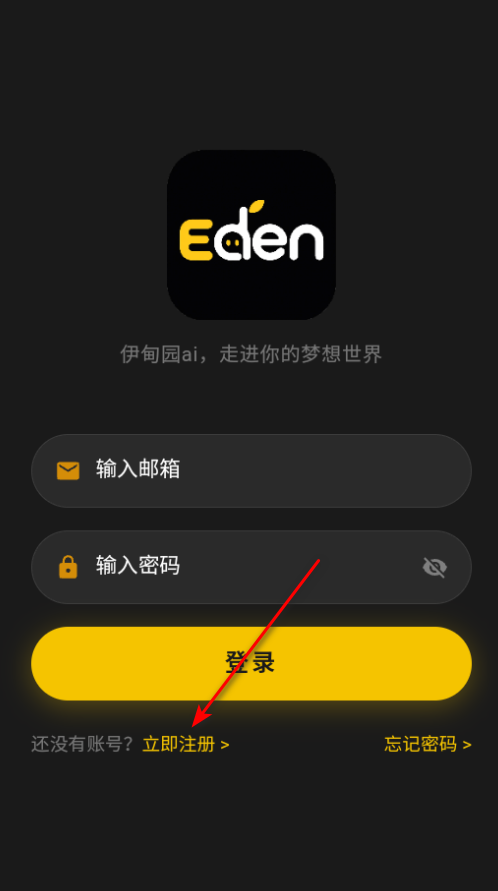Toggle password visibility eye icon

[x=435, y=567]
